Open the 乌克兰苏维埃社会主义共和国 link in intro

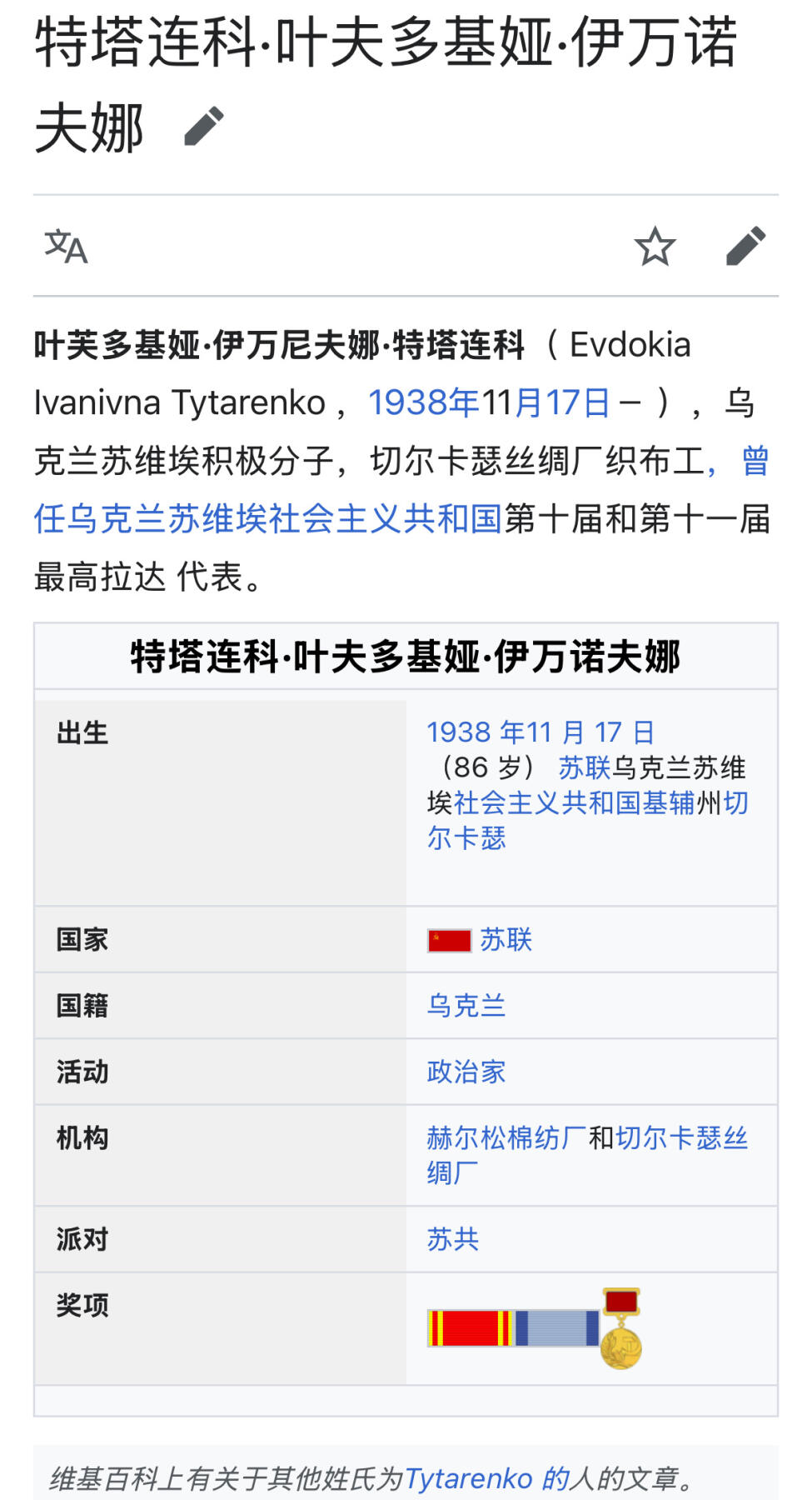point(267,519)
